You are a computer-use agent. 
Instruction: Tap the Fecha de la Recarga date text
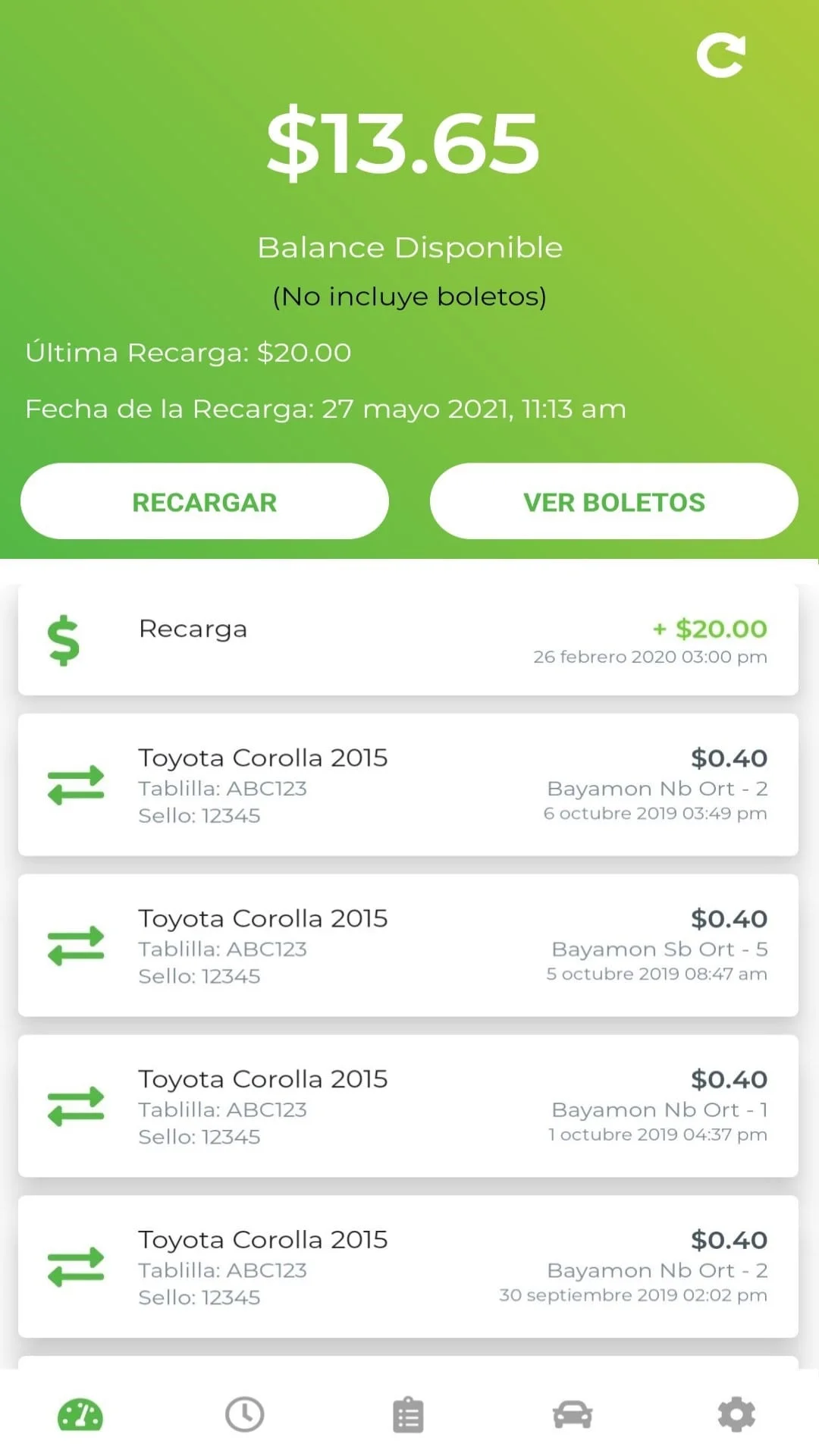[x=326, y=408]
